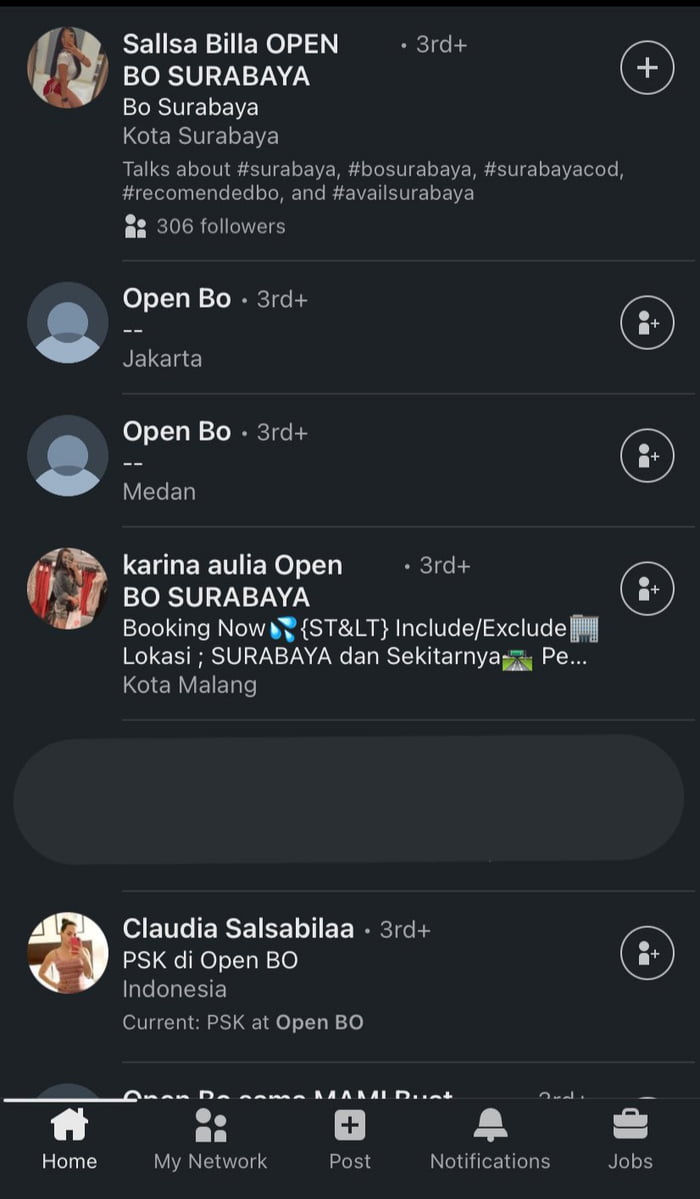Switch to the My Network tab
This screenshot has height=1199, width=700.
(210, 1139)
